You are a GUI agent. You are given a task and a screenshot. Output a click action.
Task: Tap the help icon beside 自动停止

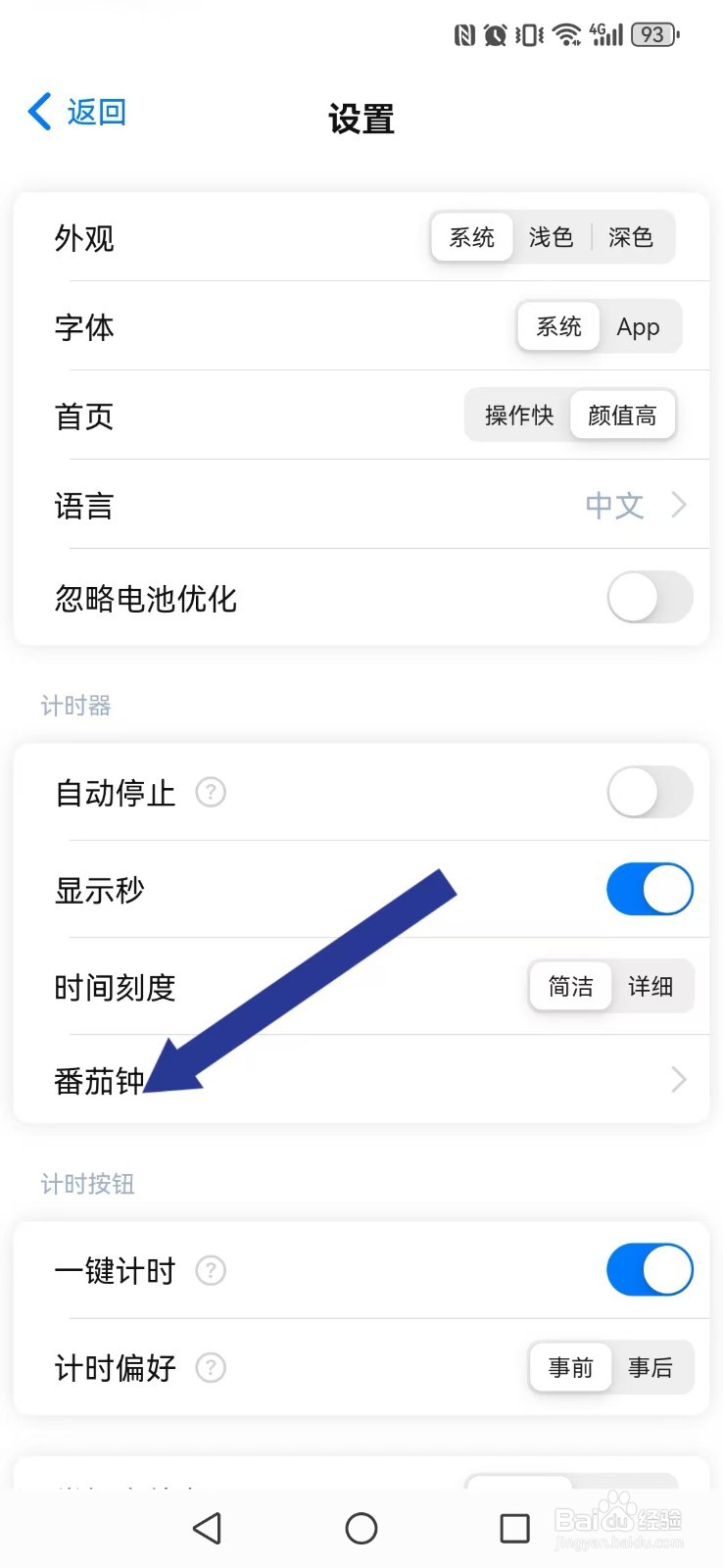pyautogui.click(x=212, y=793)
